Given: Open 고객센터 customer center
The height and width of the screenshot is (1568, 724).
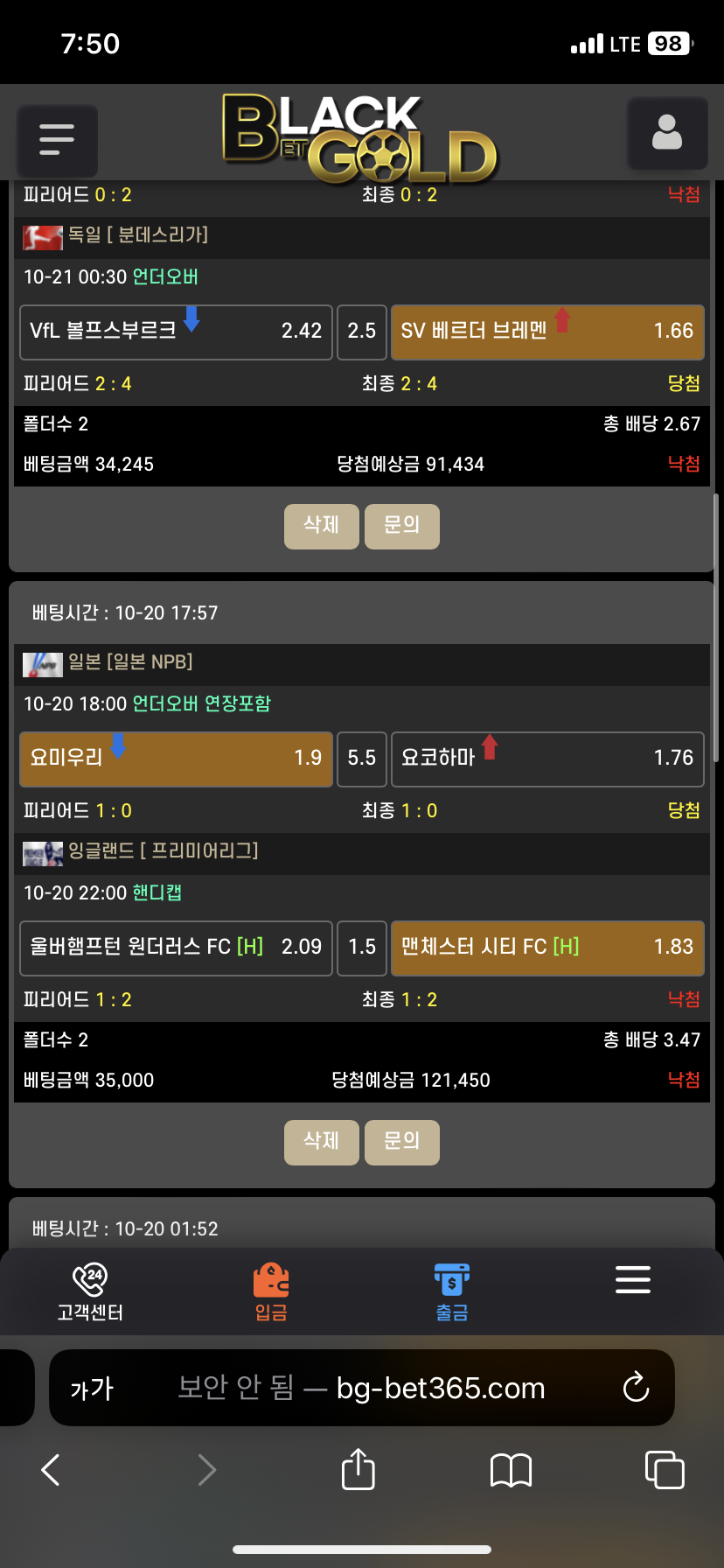Looking at the screenshot, I should pos(90,1292).
